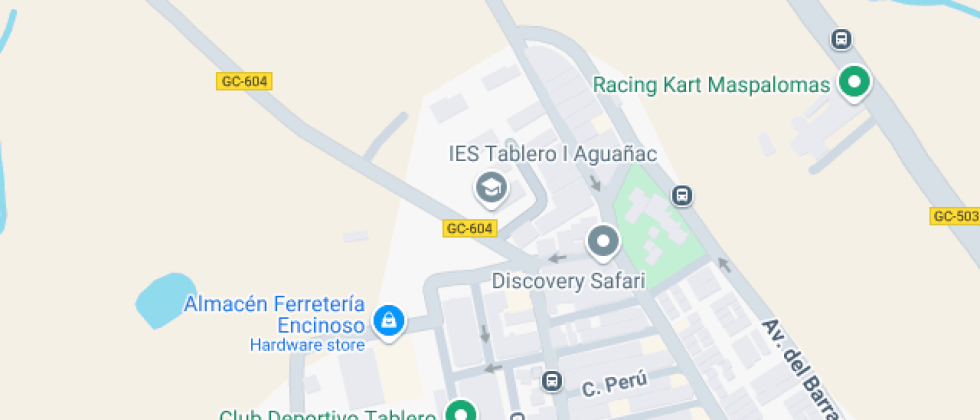The height and width of the screenshot is (420, 980).
Task: Open the Racing Kart Maspalomas pin
Action: coord(853,83)
